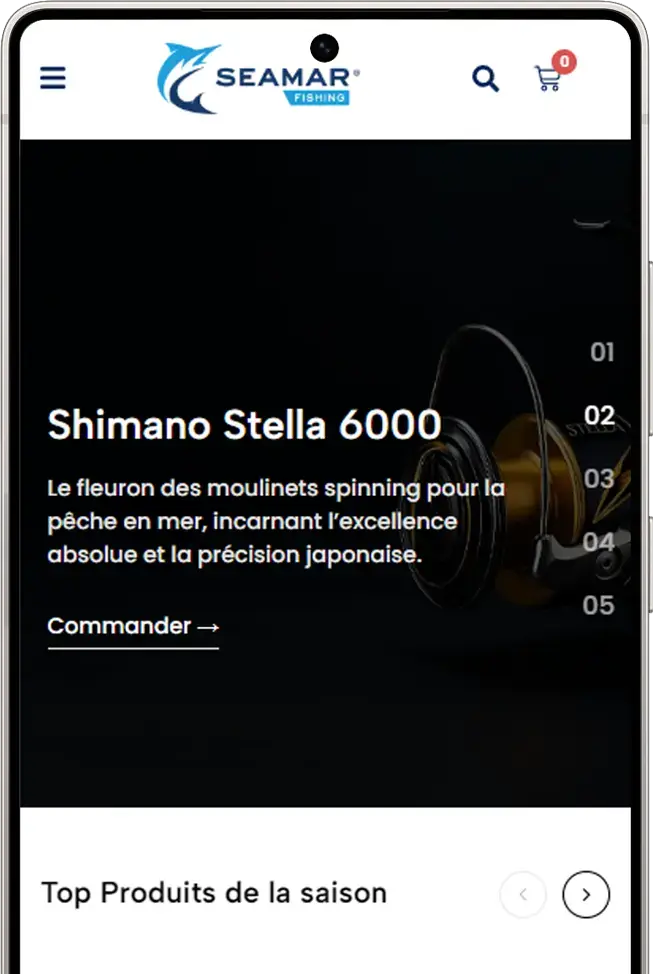Jump to slide 04
The height and width of the screenshot is (974, 653).
tap(598, 542)
